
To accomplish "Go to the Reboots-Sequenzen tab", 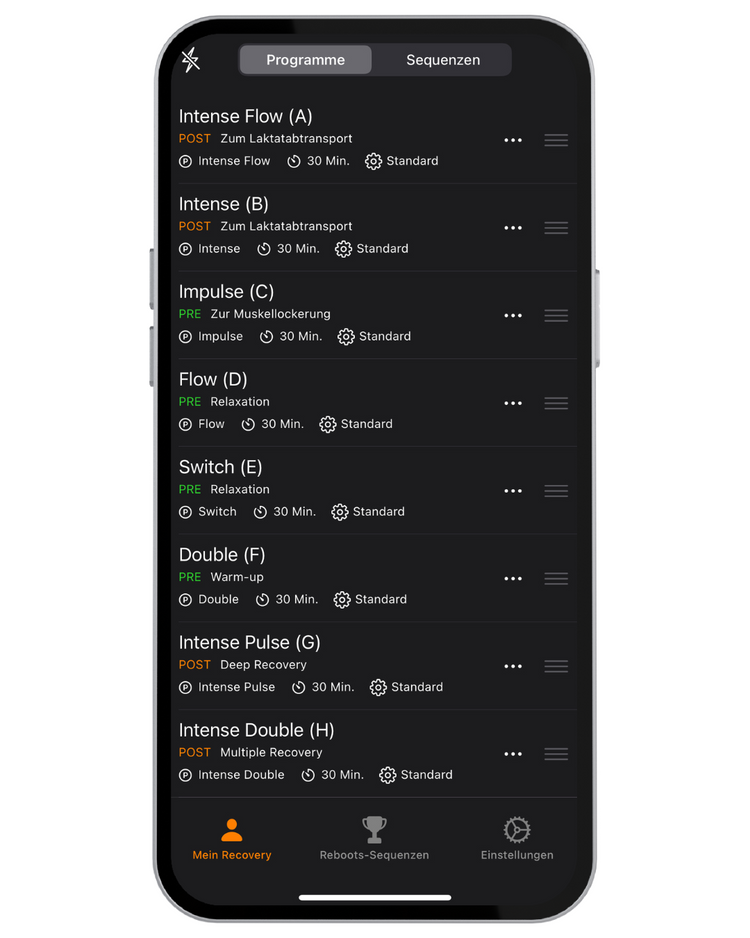I will tap(374, 838).
